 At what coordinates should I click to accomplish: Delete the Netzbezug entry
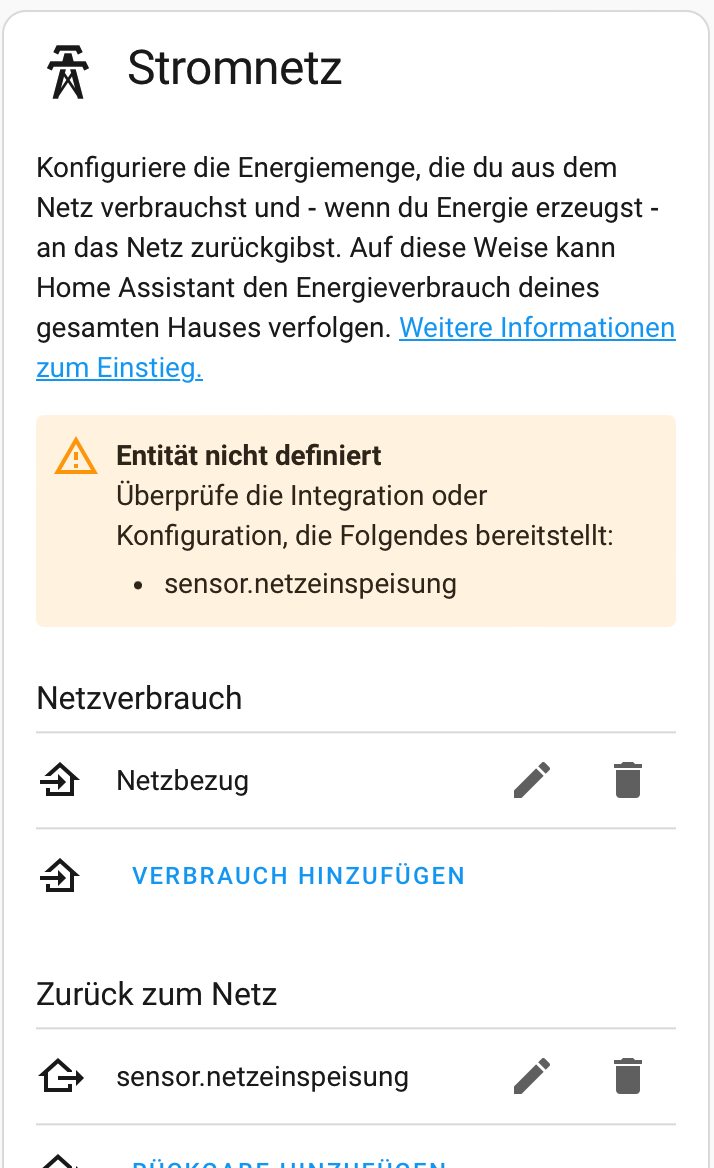coord(627,780)
